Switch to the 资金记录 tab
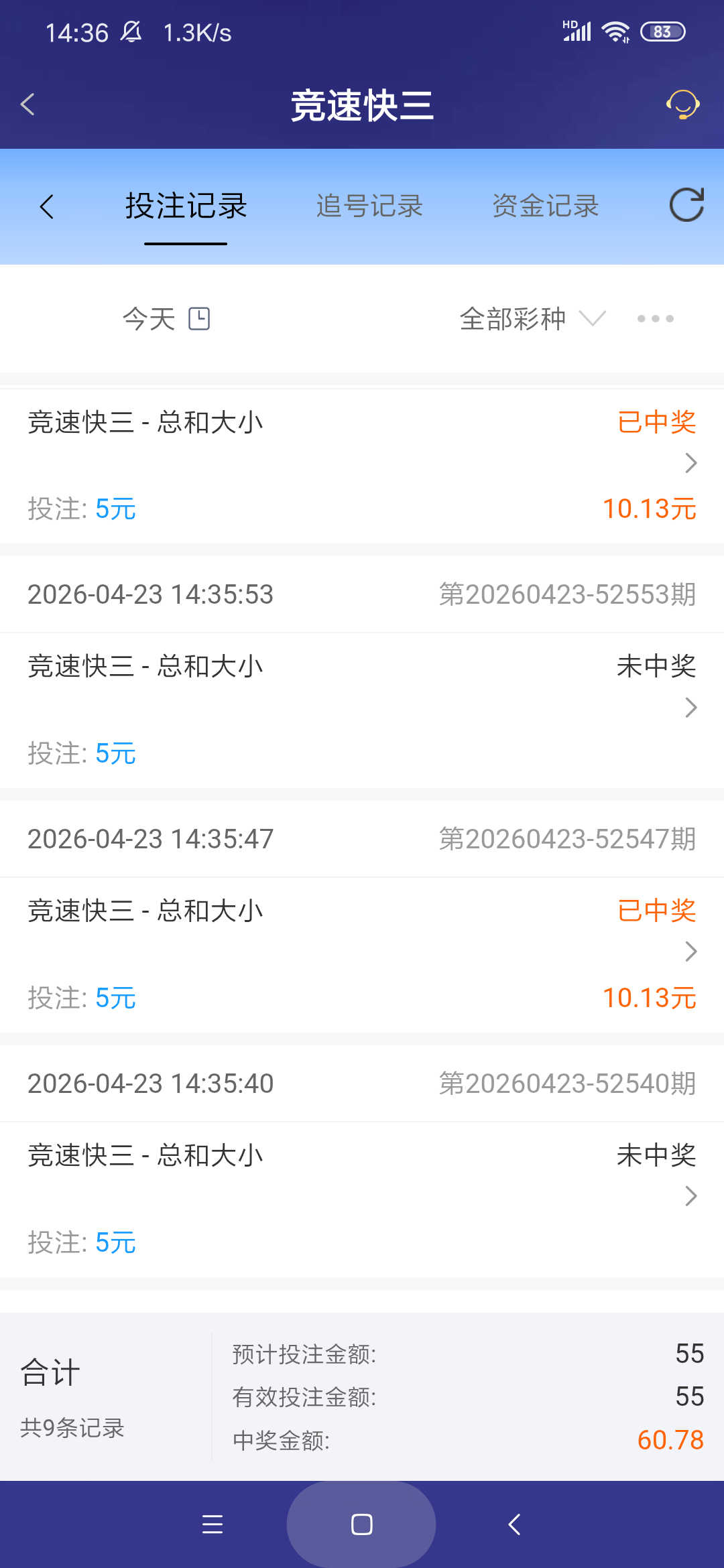The image size is (724, 1568). [x=545, y=206]
